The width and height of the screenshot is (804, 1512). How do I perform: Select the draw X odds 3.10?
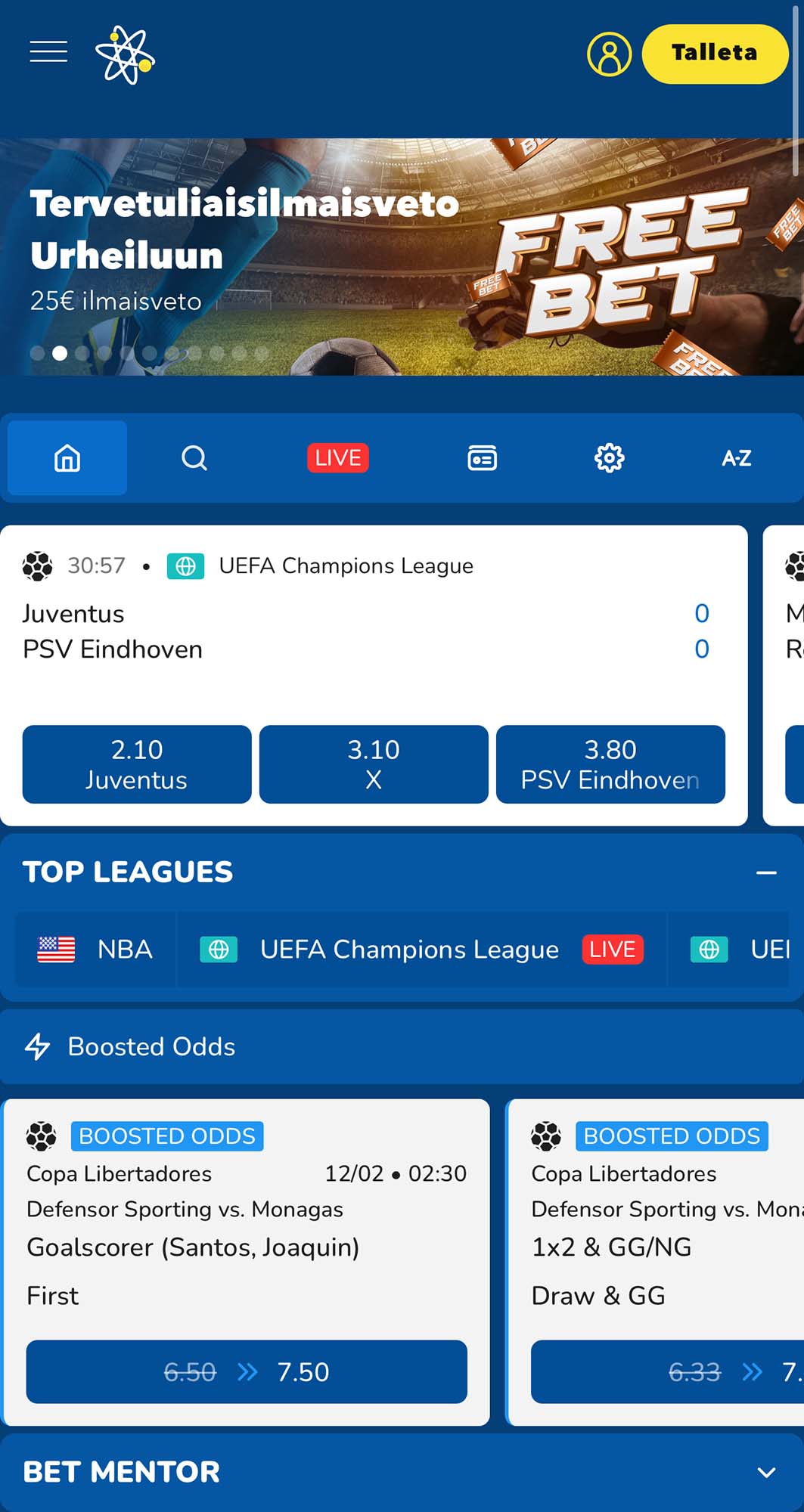click(374, 764)
